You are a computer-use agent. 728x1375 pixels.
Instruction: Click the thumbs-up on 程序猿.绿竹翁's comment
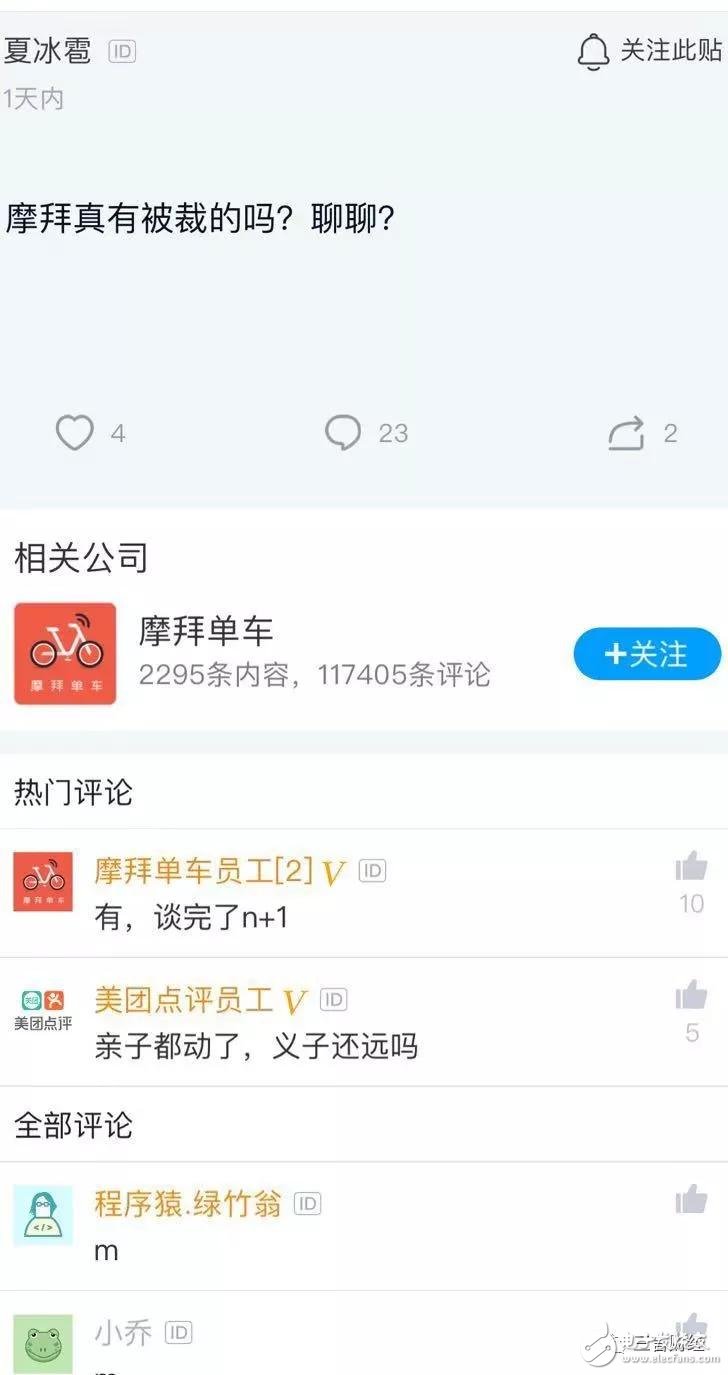(691, 1202)
